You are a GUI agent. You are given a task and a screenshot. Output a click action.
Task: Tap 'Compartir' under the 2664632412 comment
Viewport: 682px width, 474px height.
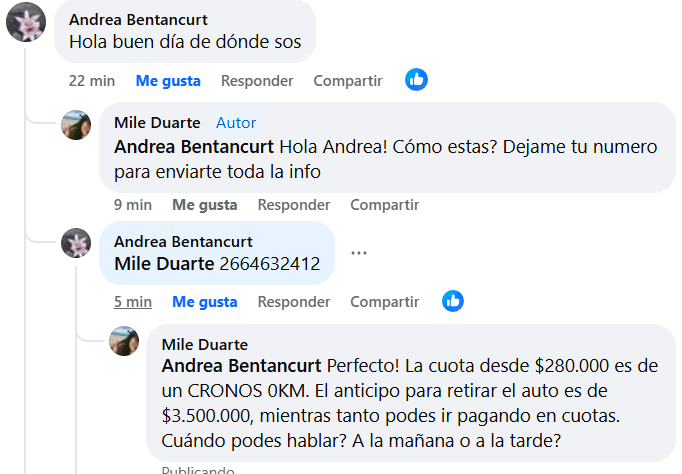tap(384, 301)
